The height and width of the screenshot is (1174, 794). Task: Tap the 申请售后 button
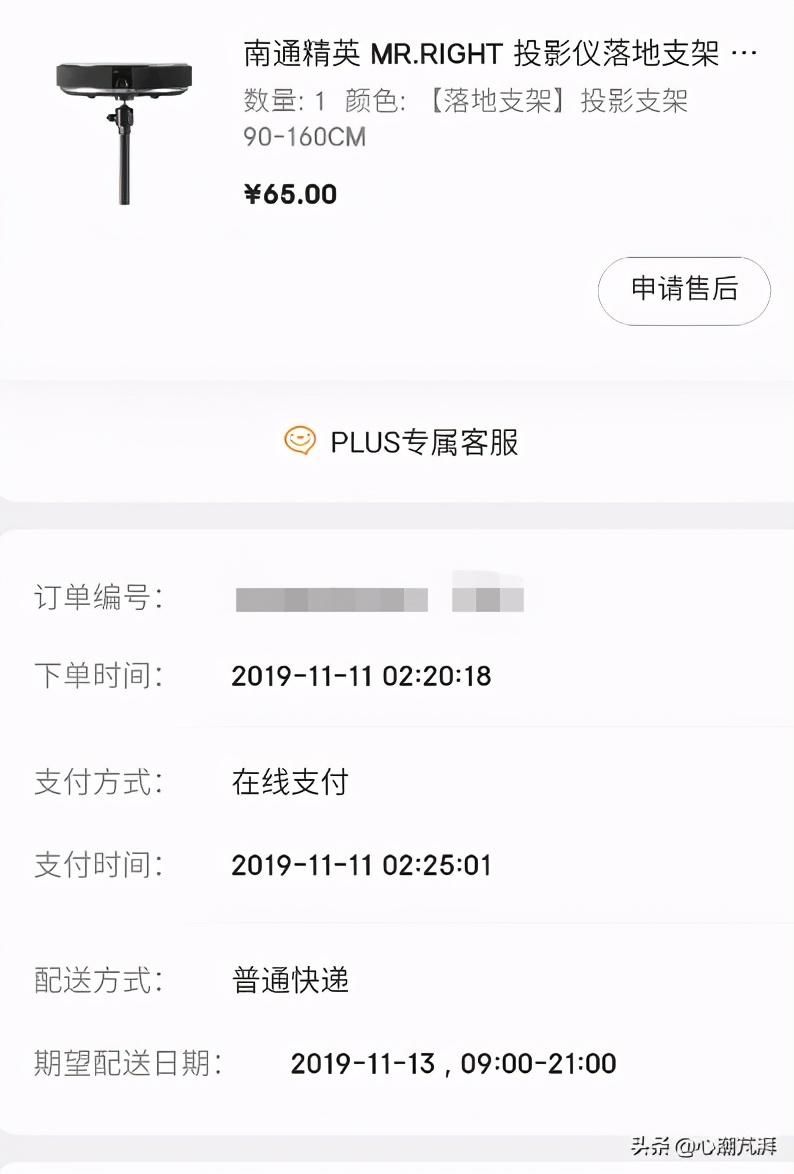click(x=684, y=290)
